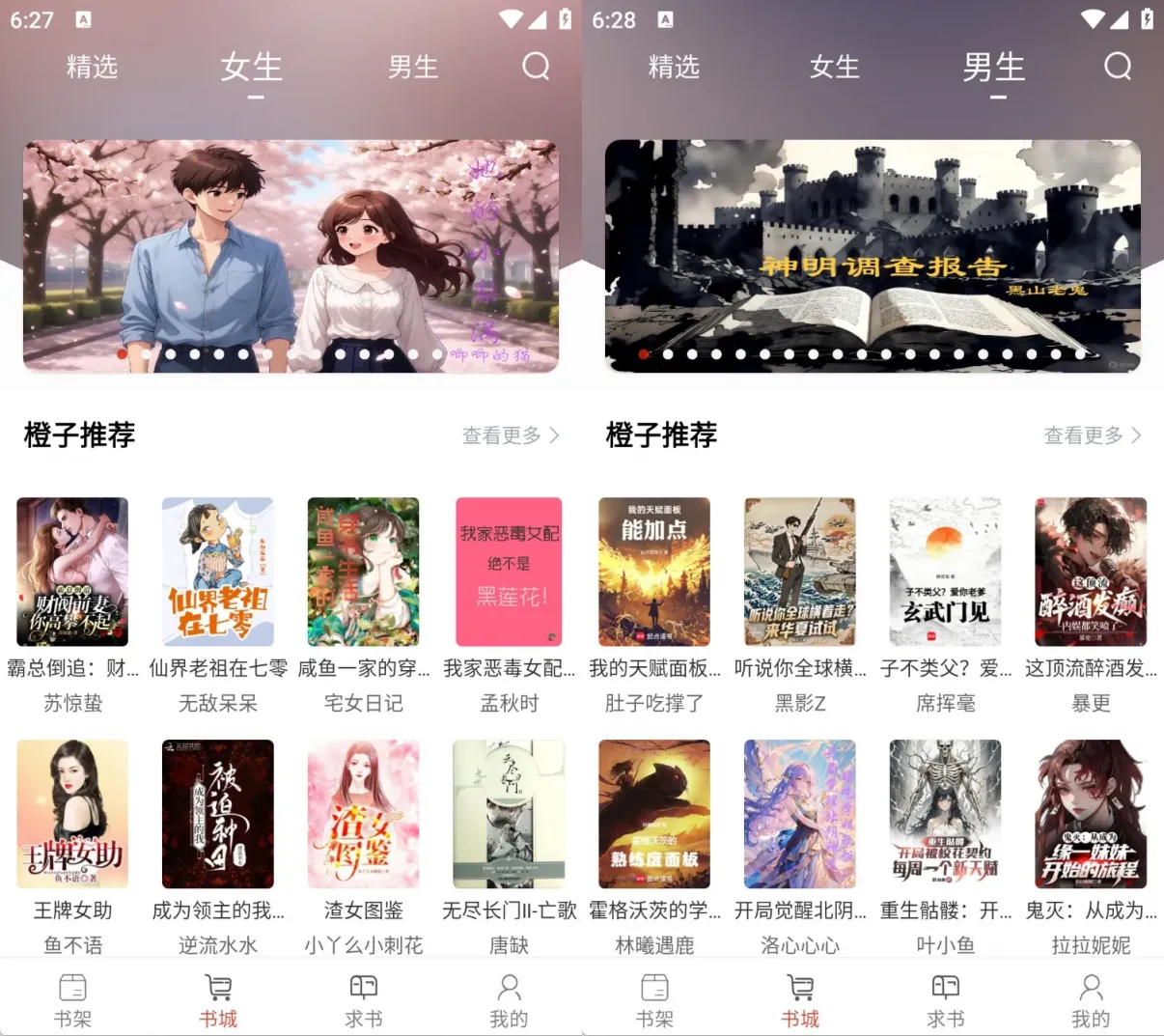This screenshot has width=1164, height=1036.
Task: Open 我家恶毒女配 by 孟秋时
Action: click(509, 572)
